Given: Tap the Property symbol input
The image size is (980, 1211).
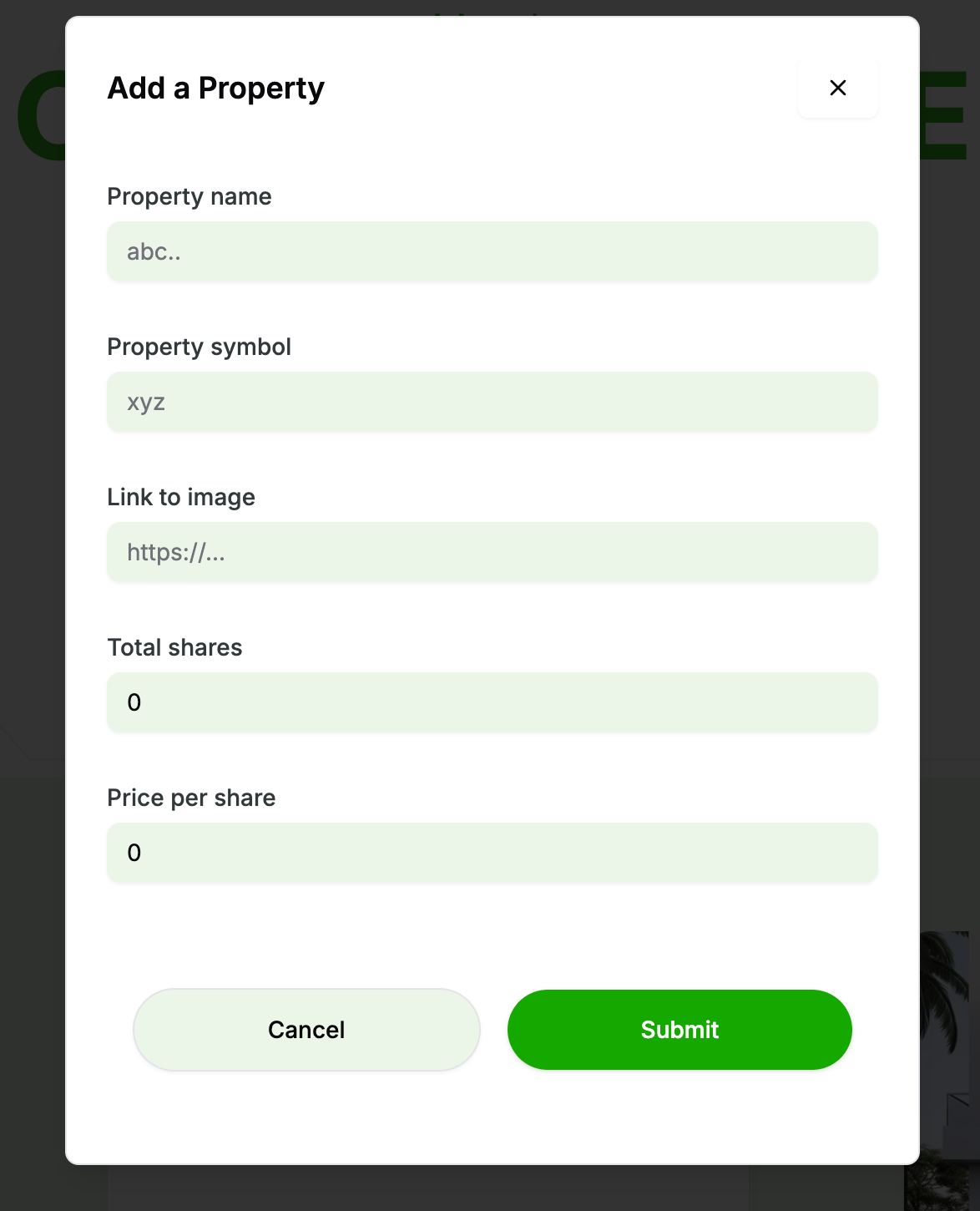Looking at the screenshot, I should (x=492, y=402).
